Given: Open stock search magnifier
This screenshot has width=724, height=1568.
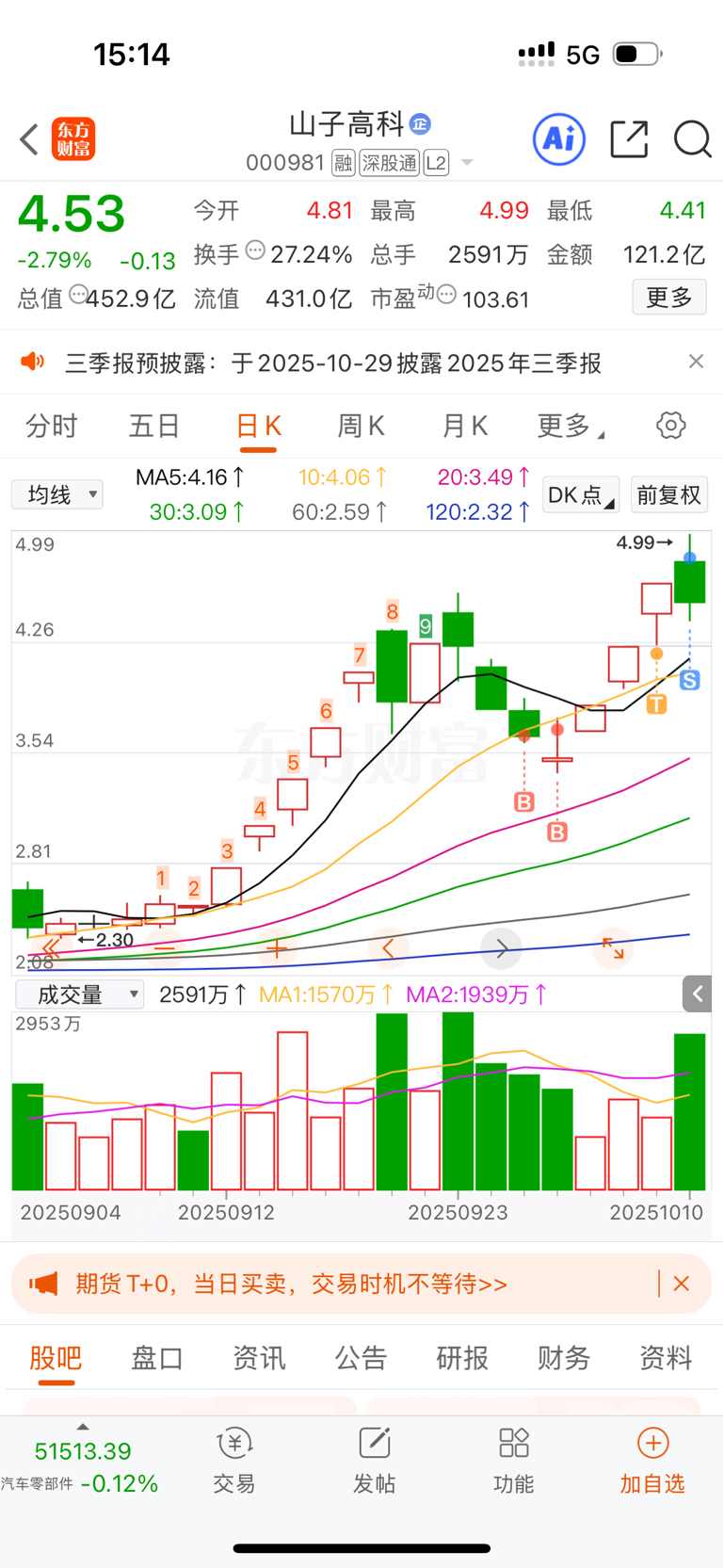Looking at the screenshot, I should tap(692, 139).
